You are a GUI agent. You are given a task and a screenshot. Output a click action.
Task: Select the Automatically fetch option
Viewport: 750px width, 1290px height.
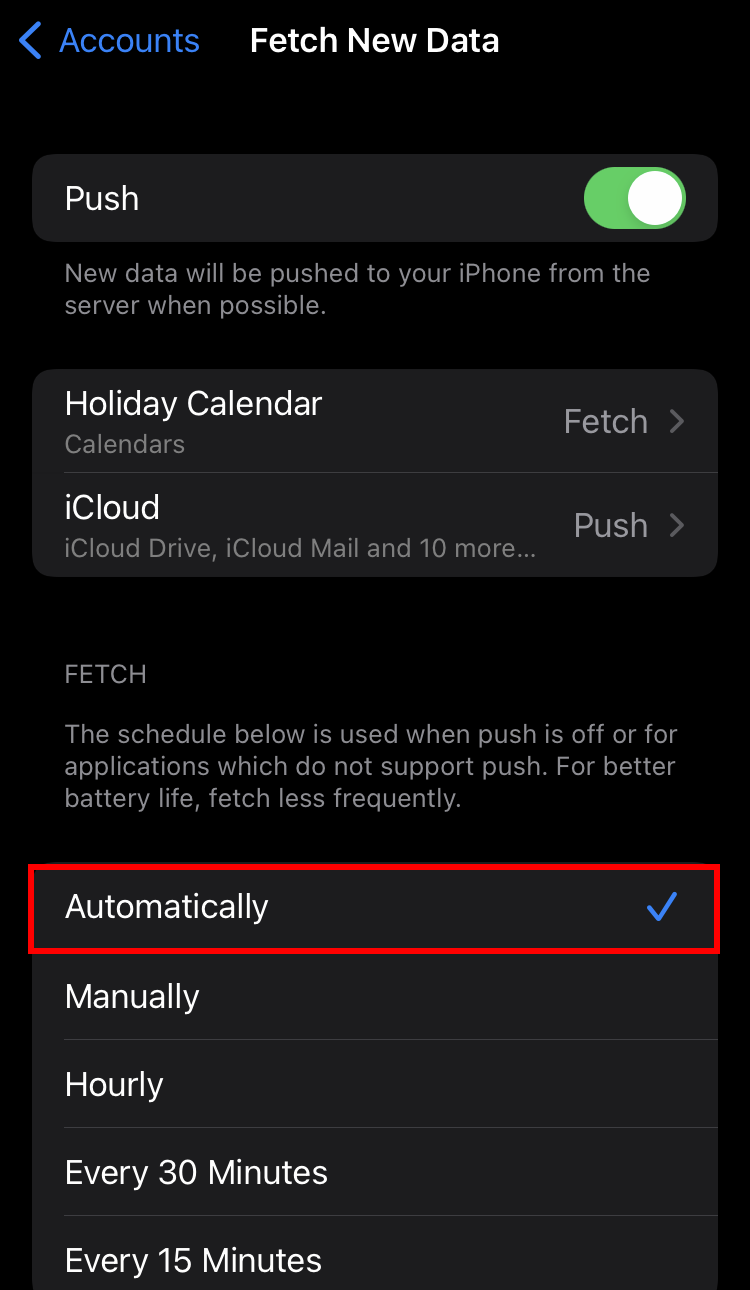[x=375, y=908]
